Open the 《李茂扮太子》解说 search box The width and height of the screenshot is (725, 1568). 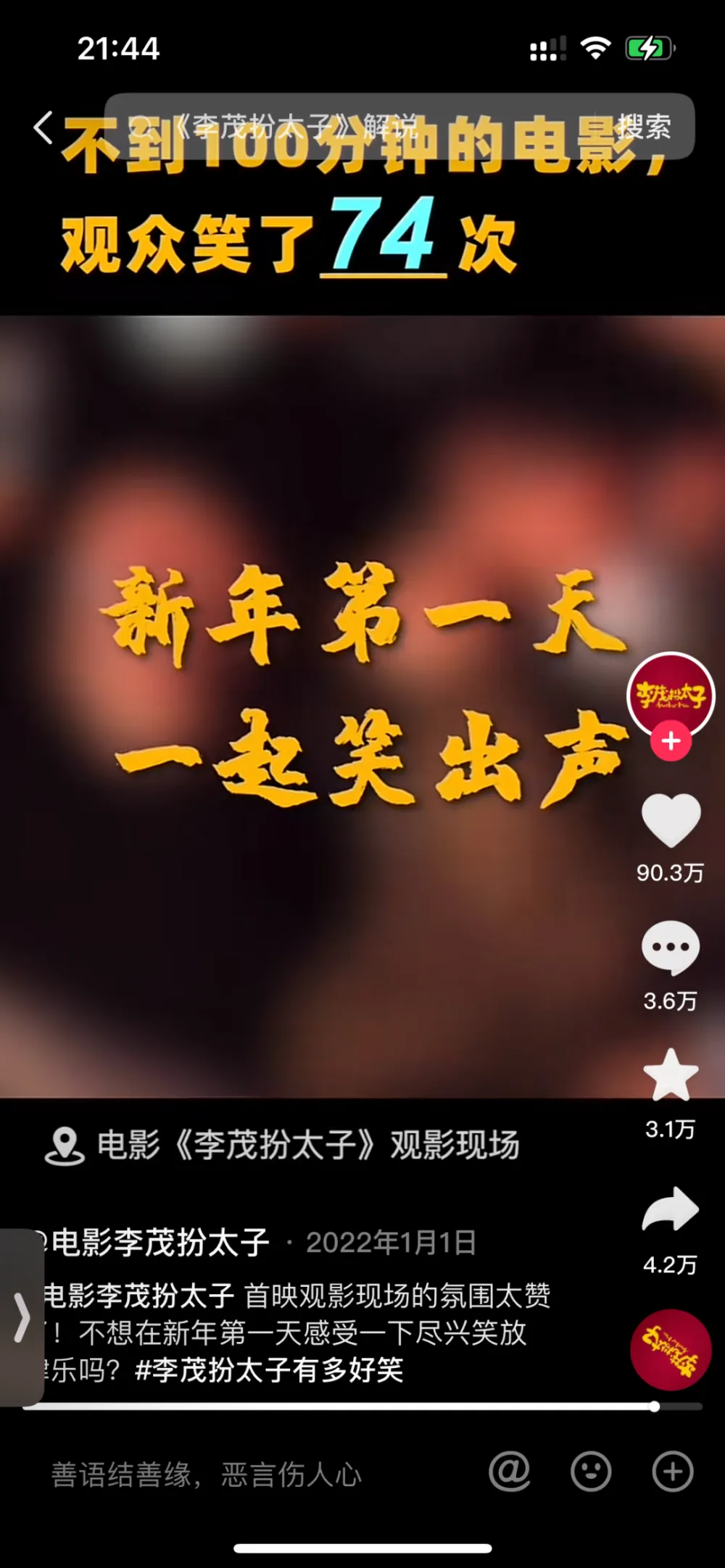[x=348, y=127]
